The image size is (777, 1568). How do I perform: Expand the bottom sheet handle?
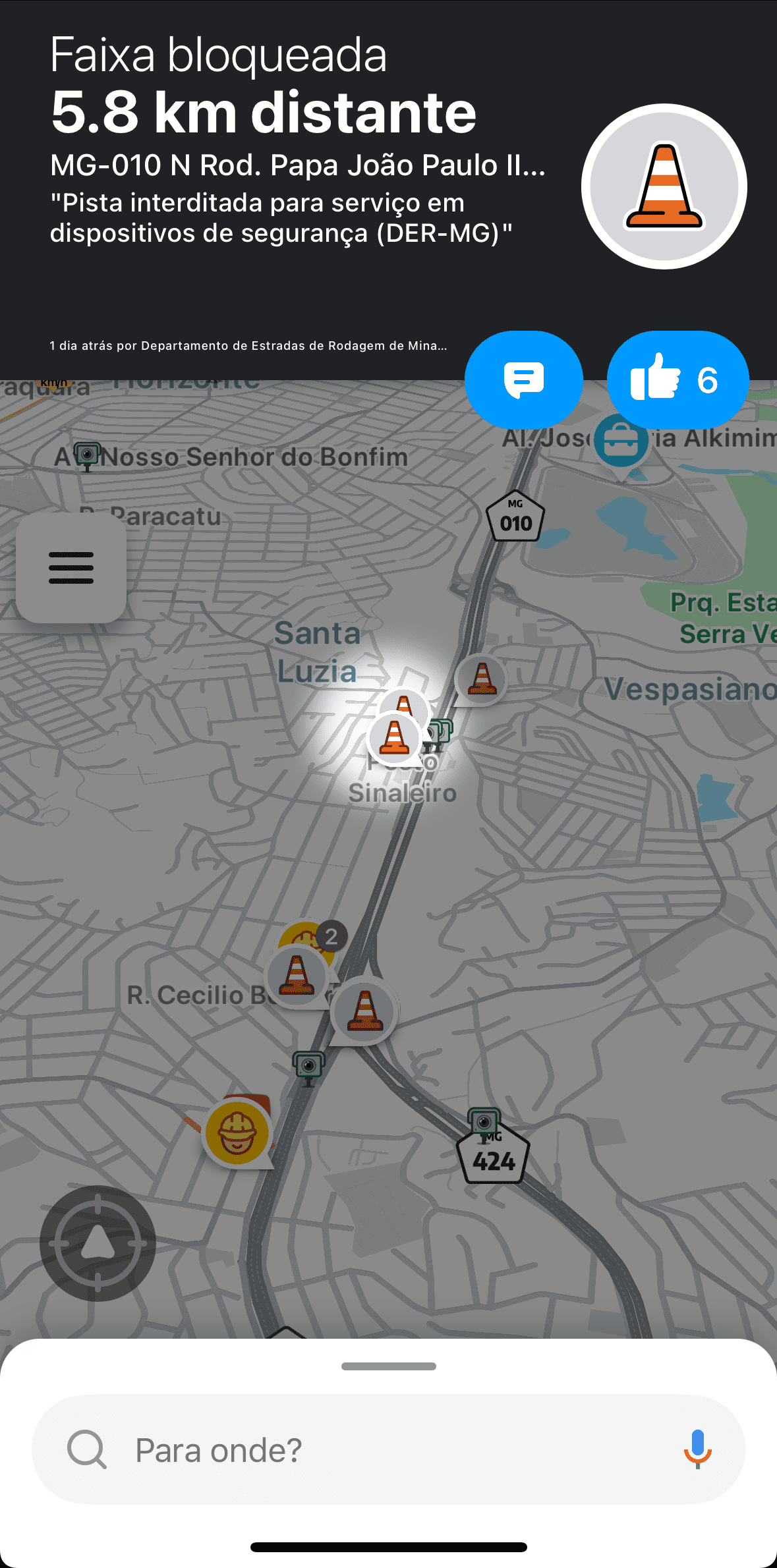pos(389,1366)
